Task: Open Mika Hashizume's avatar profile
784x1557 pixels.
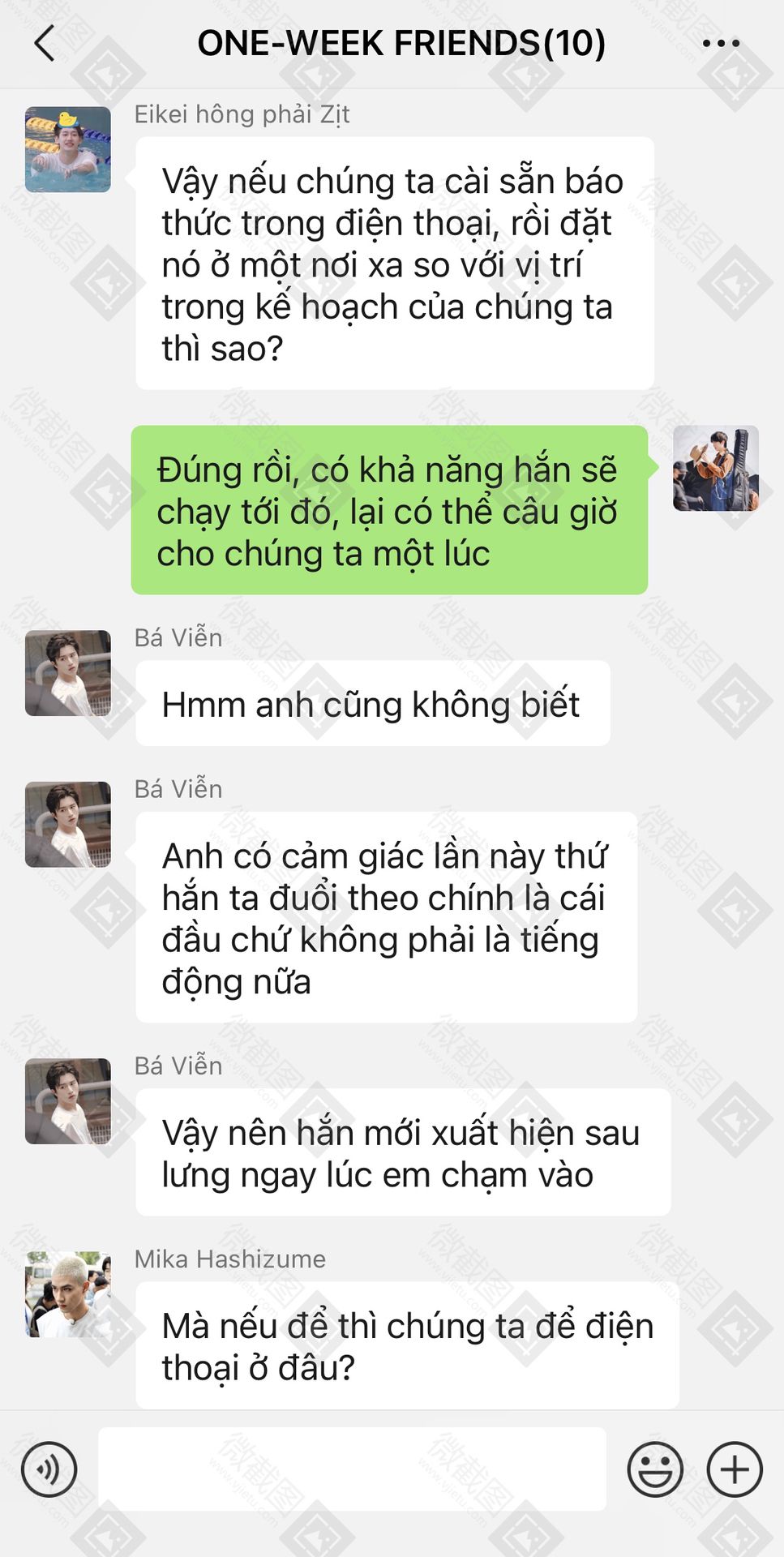Action: [x=68, y=1293]
